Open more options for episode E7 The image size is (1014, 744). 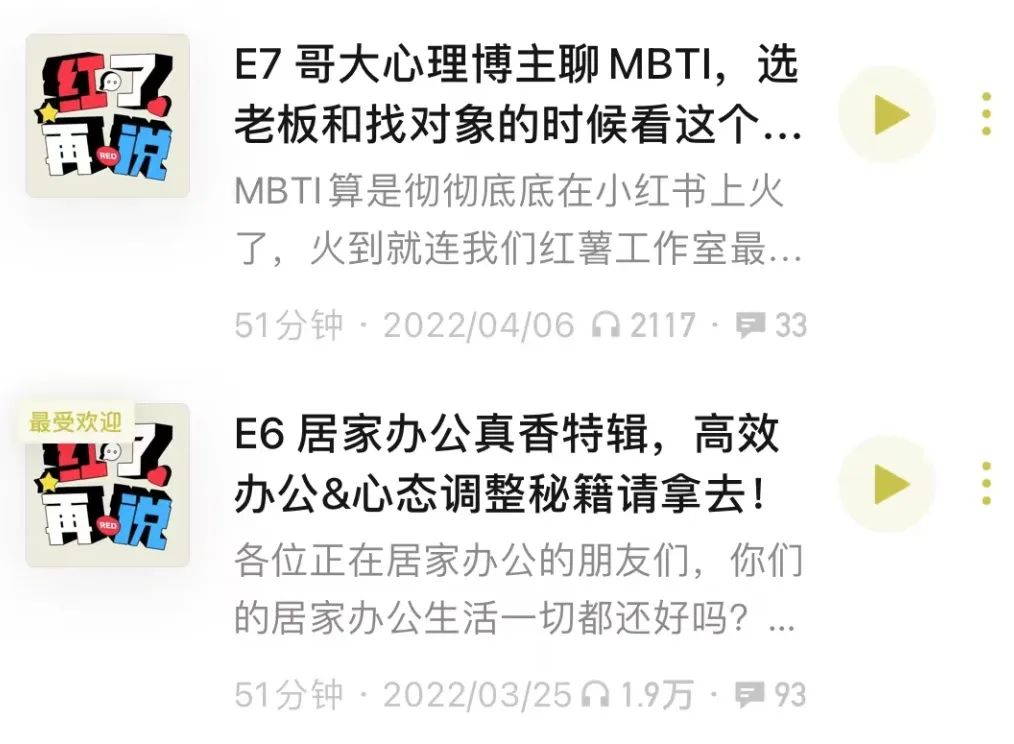[x=986, y=114]
